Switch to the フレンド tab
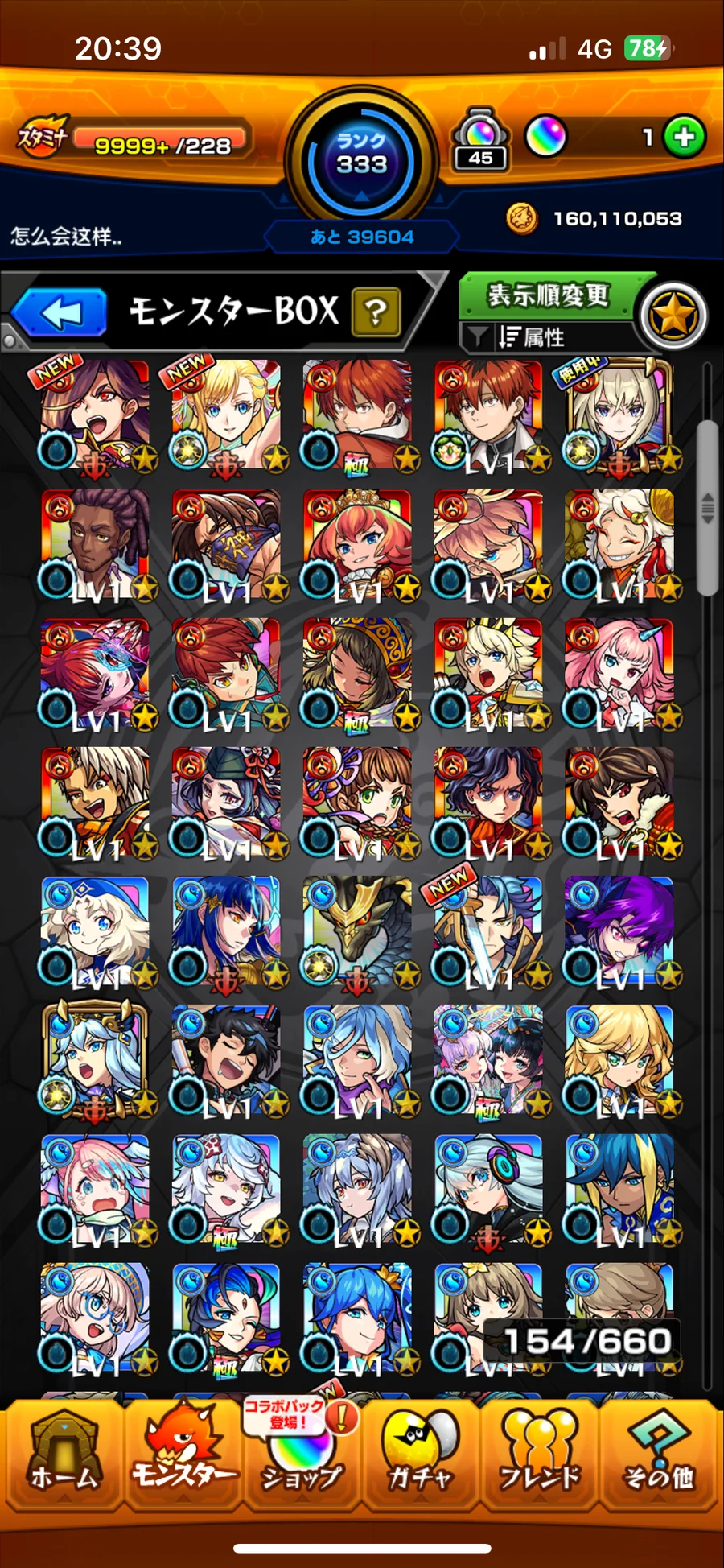Image resolution: width=724 pixels, height=1568 pixels. point(540,1454)
